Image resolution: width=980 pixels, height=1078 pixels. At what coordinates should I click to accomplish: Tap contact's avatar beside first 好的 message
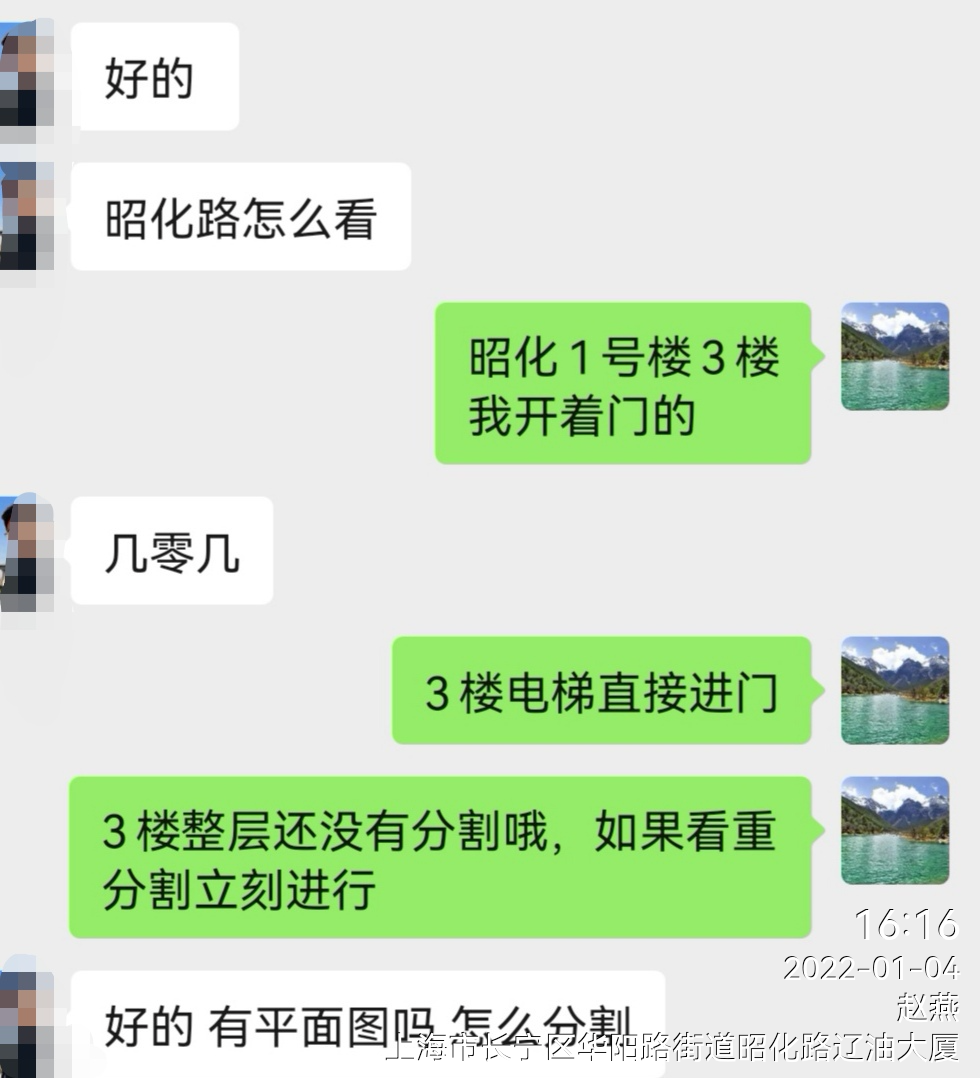pos(25,77)
